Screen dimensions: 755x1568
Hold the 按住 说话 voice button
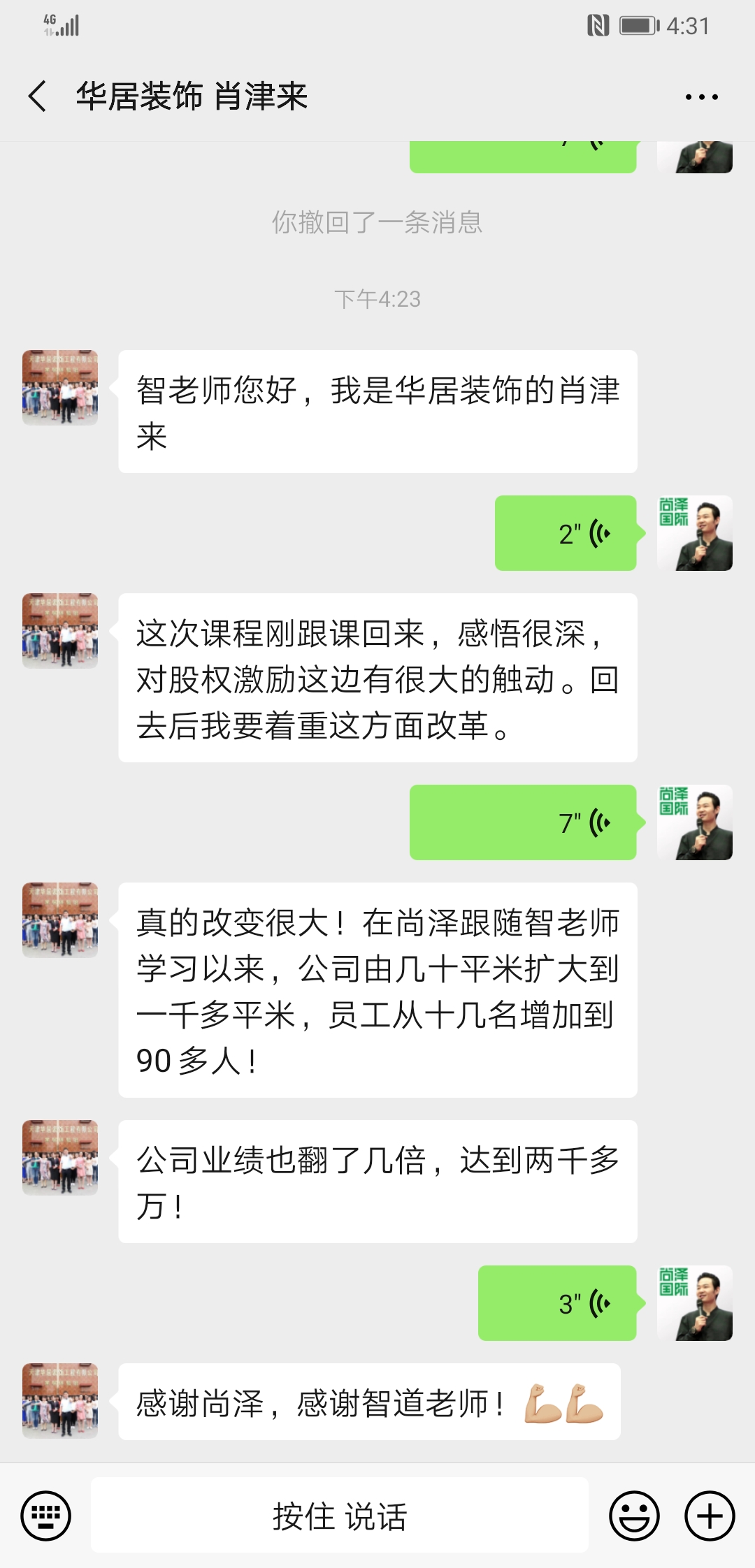tap(340, 1516)
